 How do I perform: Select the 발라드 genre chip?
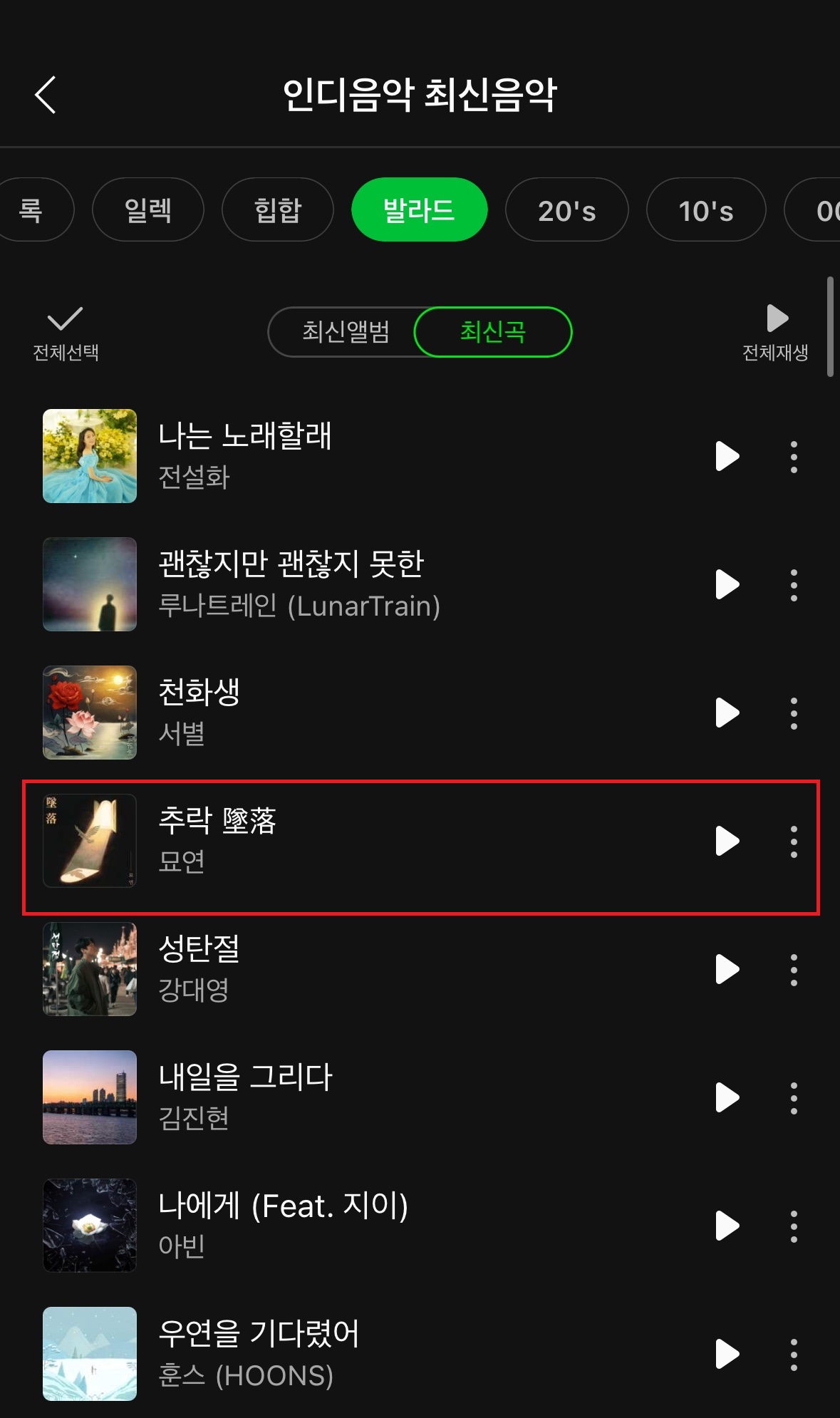click(419, 210)
